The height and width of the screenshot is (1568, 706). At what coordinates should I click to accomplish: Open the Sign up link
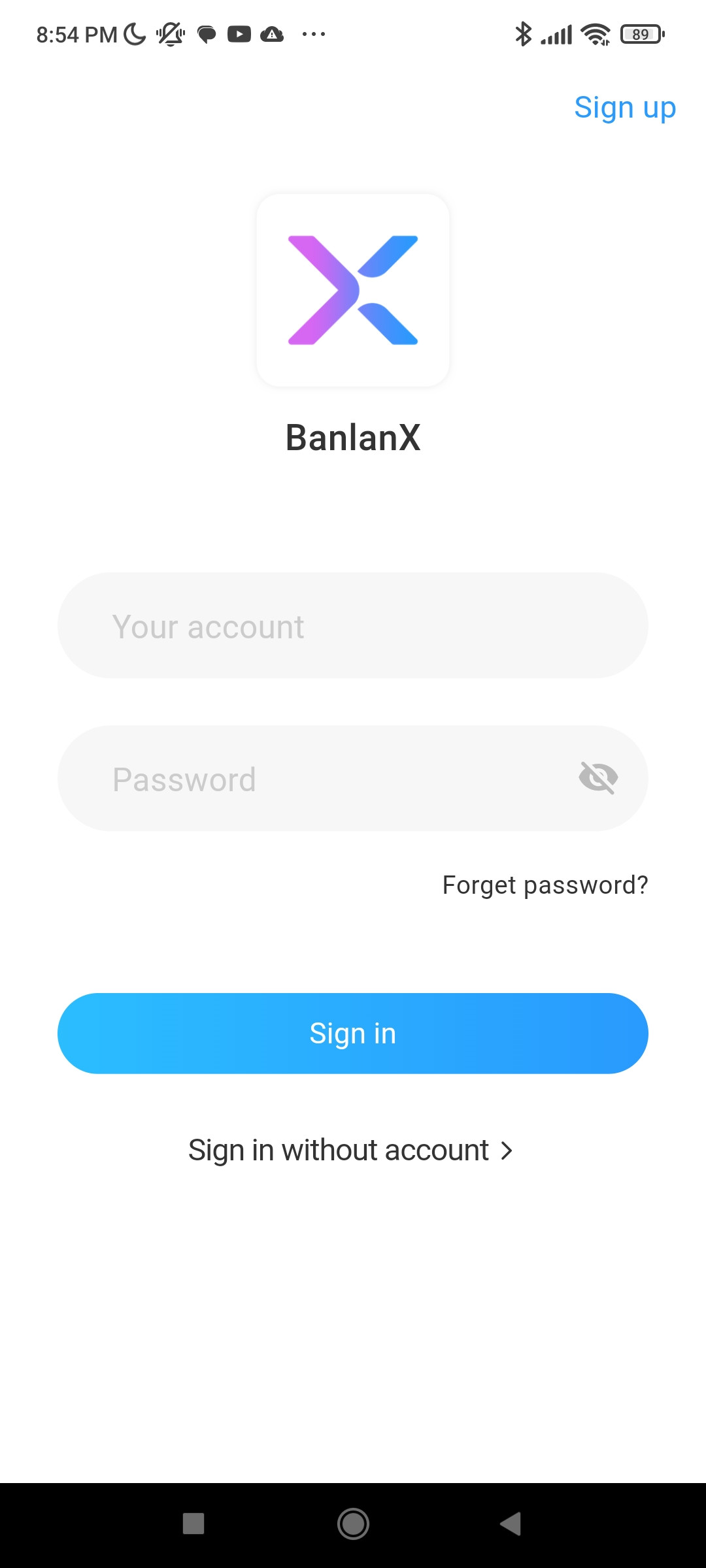624,108
